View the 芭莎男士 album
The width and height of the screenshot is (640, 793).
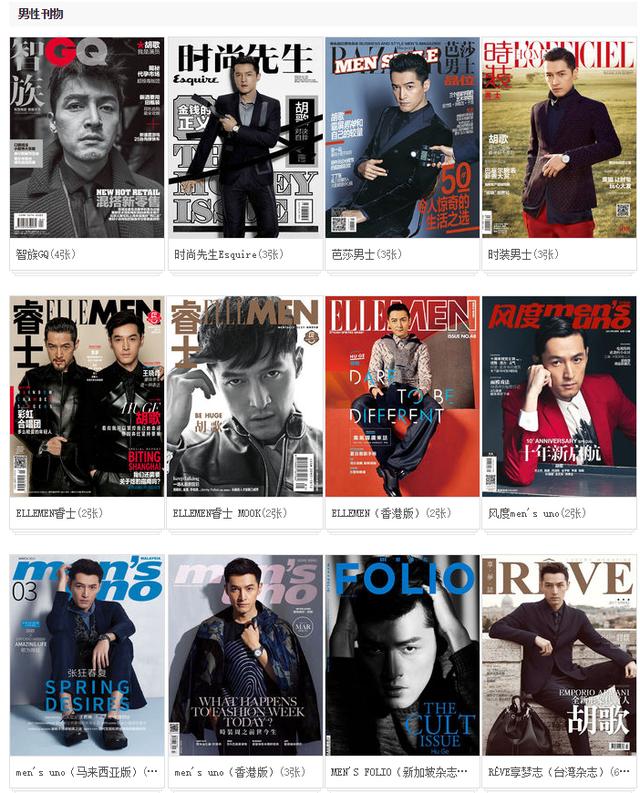[402, 137]
